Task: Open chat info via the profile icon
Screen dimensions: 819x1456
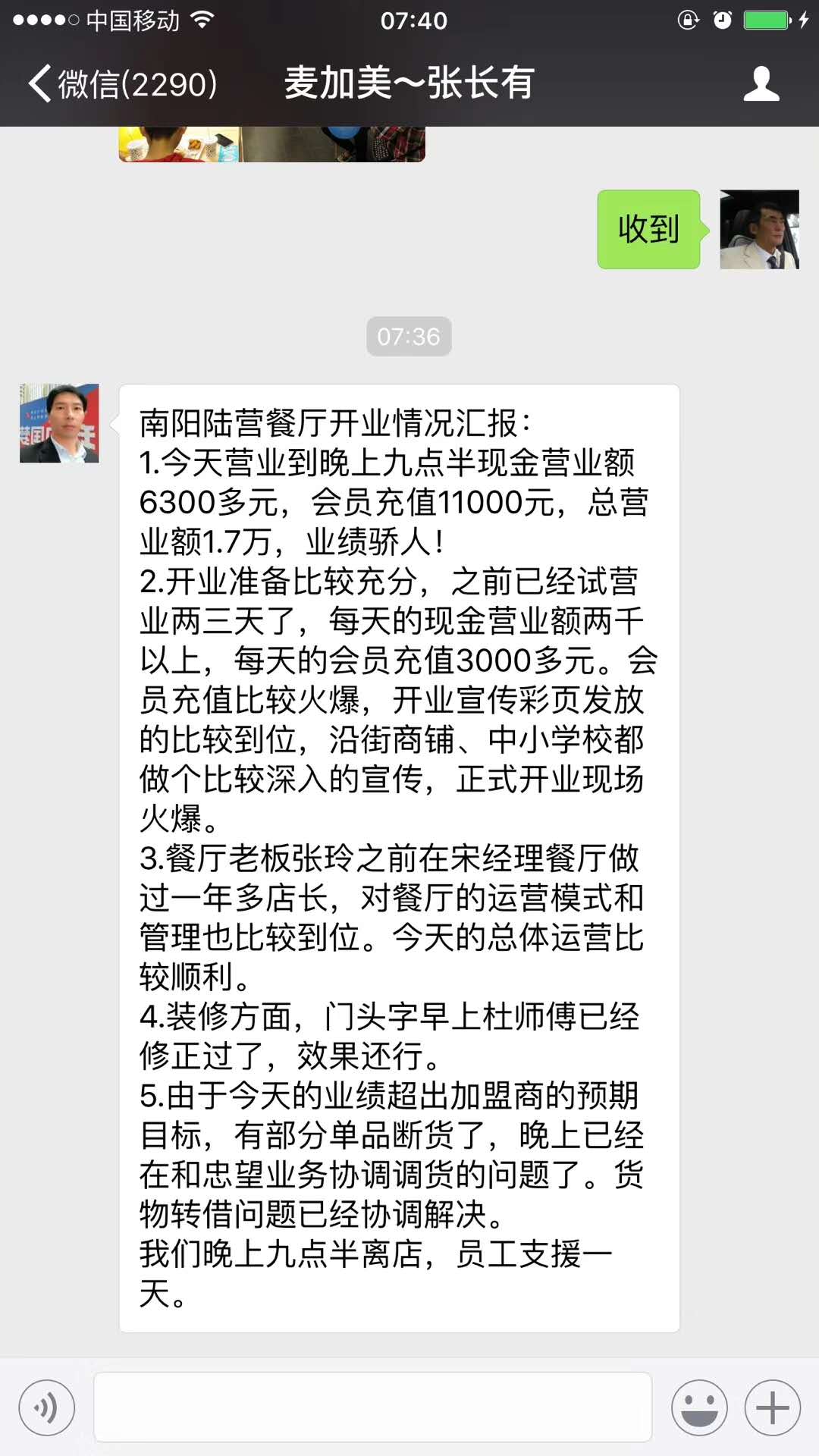Action: tap(761, 83)
